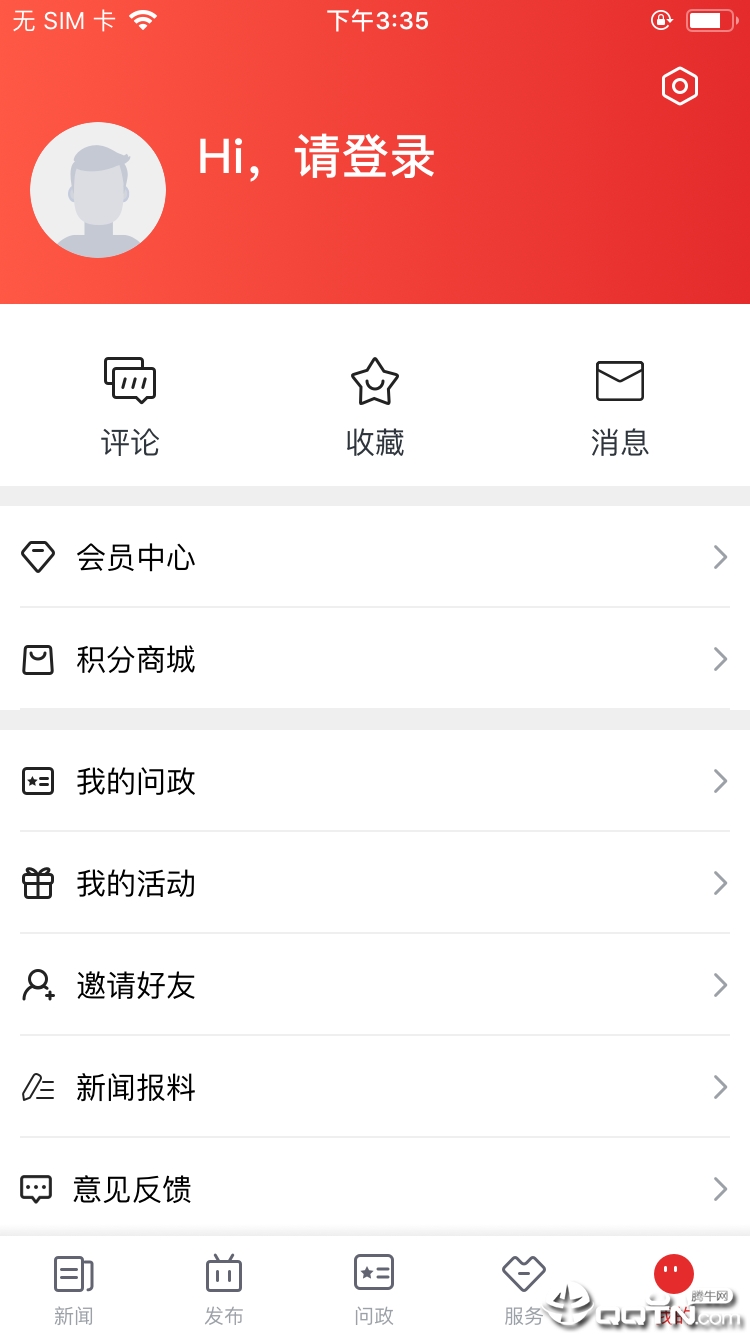Open 新闻报料 news tip-off
Screen dimensions: 750x1334
(x=375, y=1087)
